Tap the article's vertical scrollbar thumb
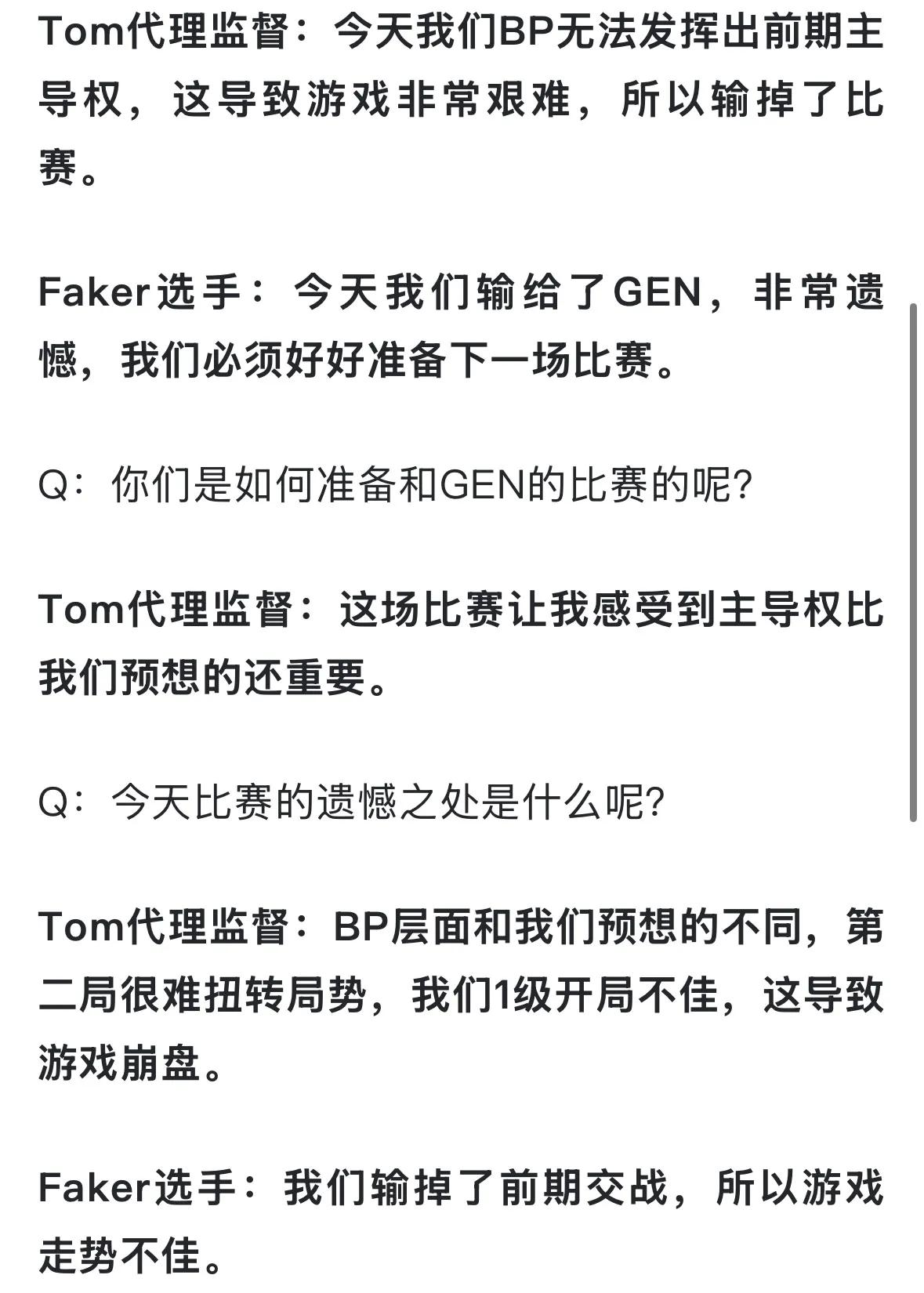This screenshot has height=1293, width=924. [913, 562]
